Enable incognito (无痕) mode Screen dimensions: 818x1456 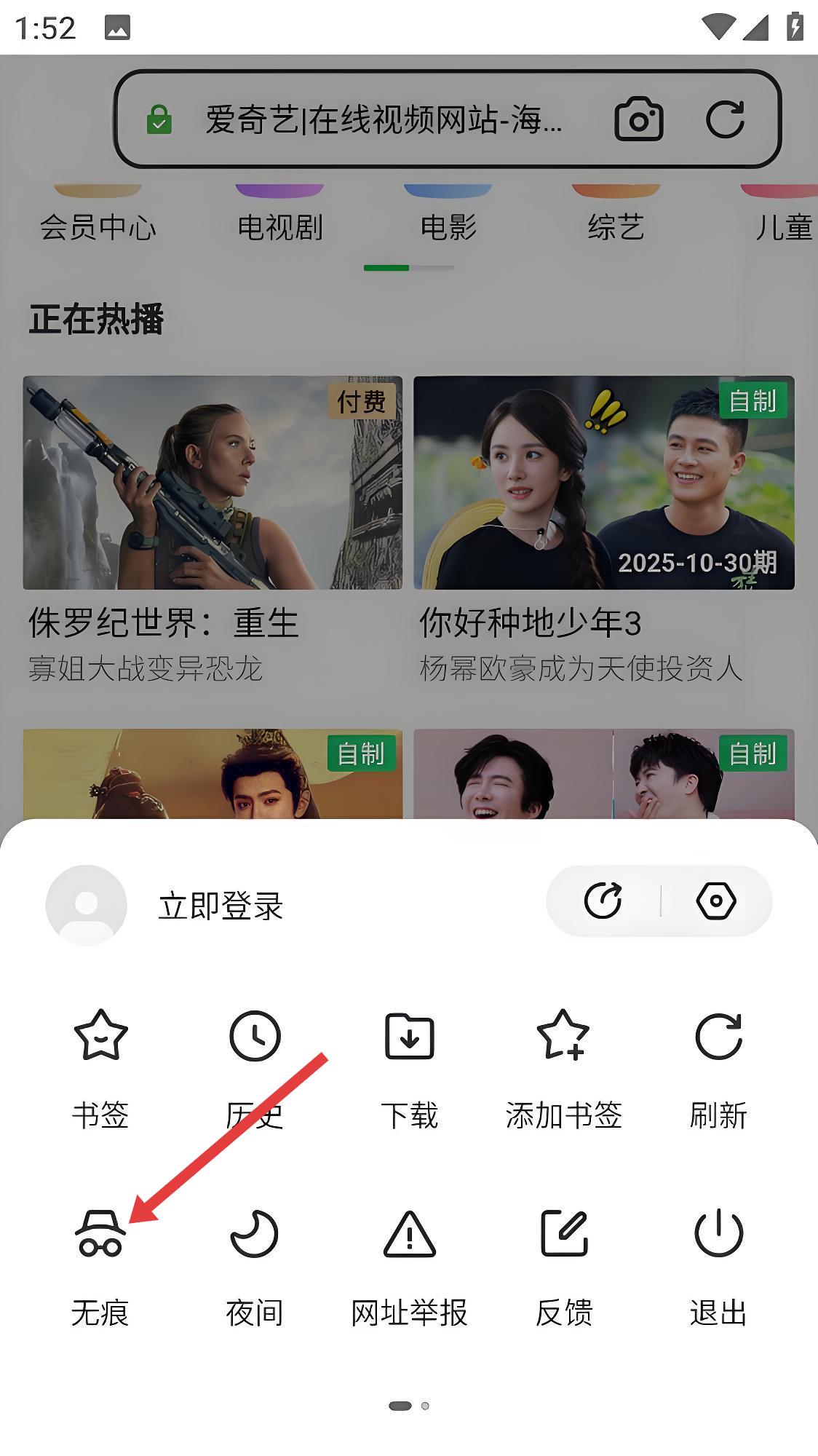100,1270
